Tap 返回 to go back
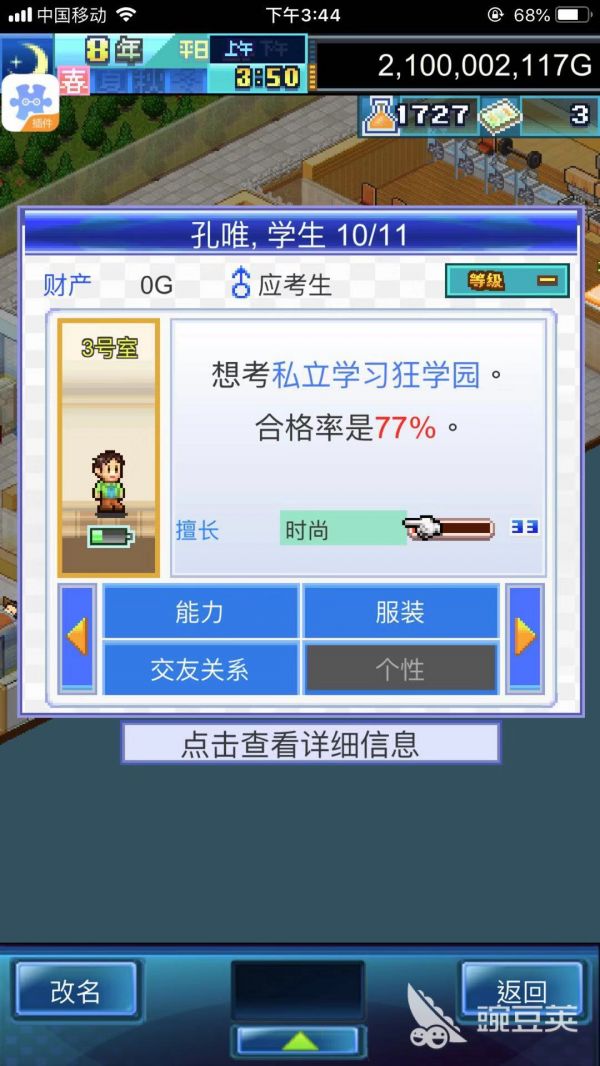The width and height of the screenshot is (600, 1066). point(521,991)
